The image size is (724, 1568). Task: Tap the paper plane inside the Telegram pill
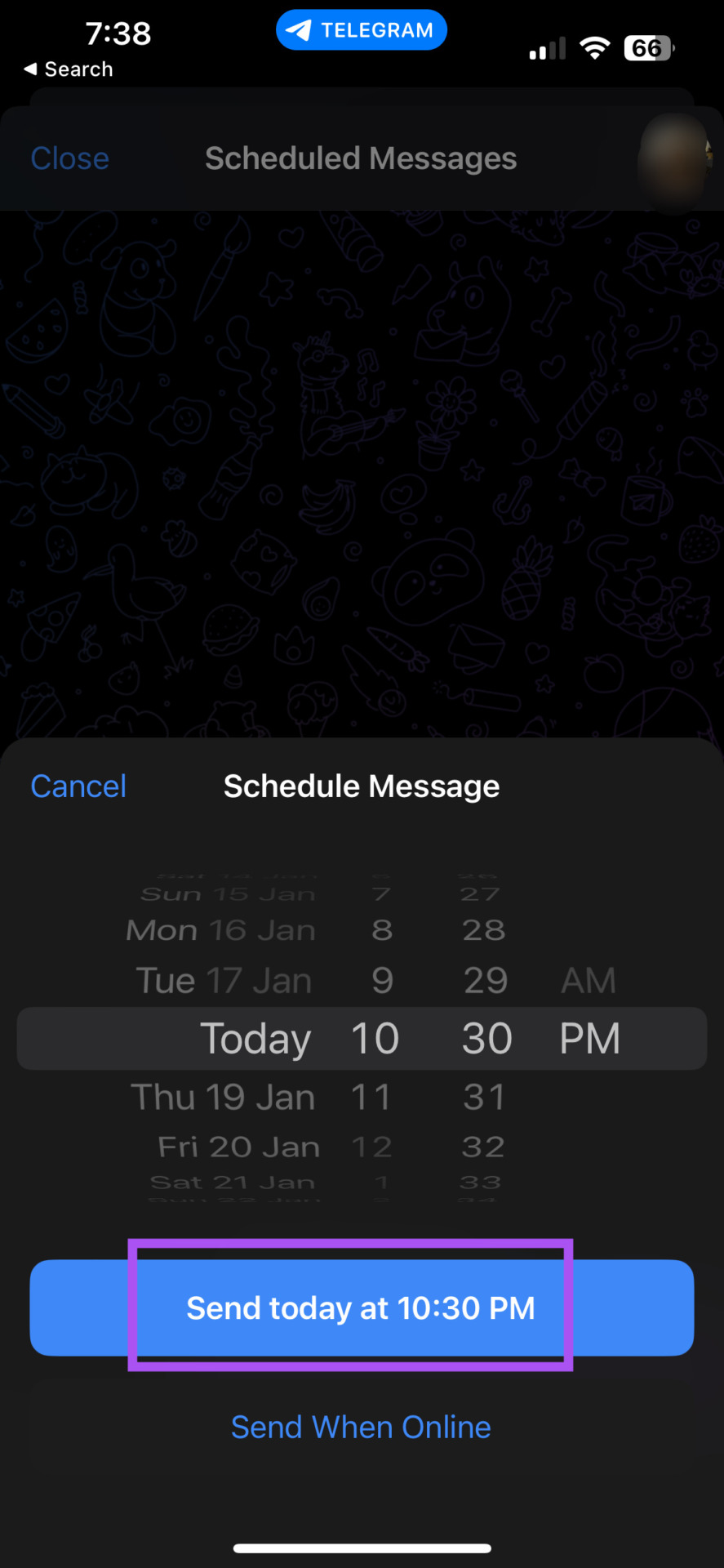point(300,29)
